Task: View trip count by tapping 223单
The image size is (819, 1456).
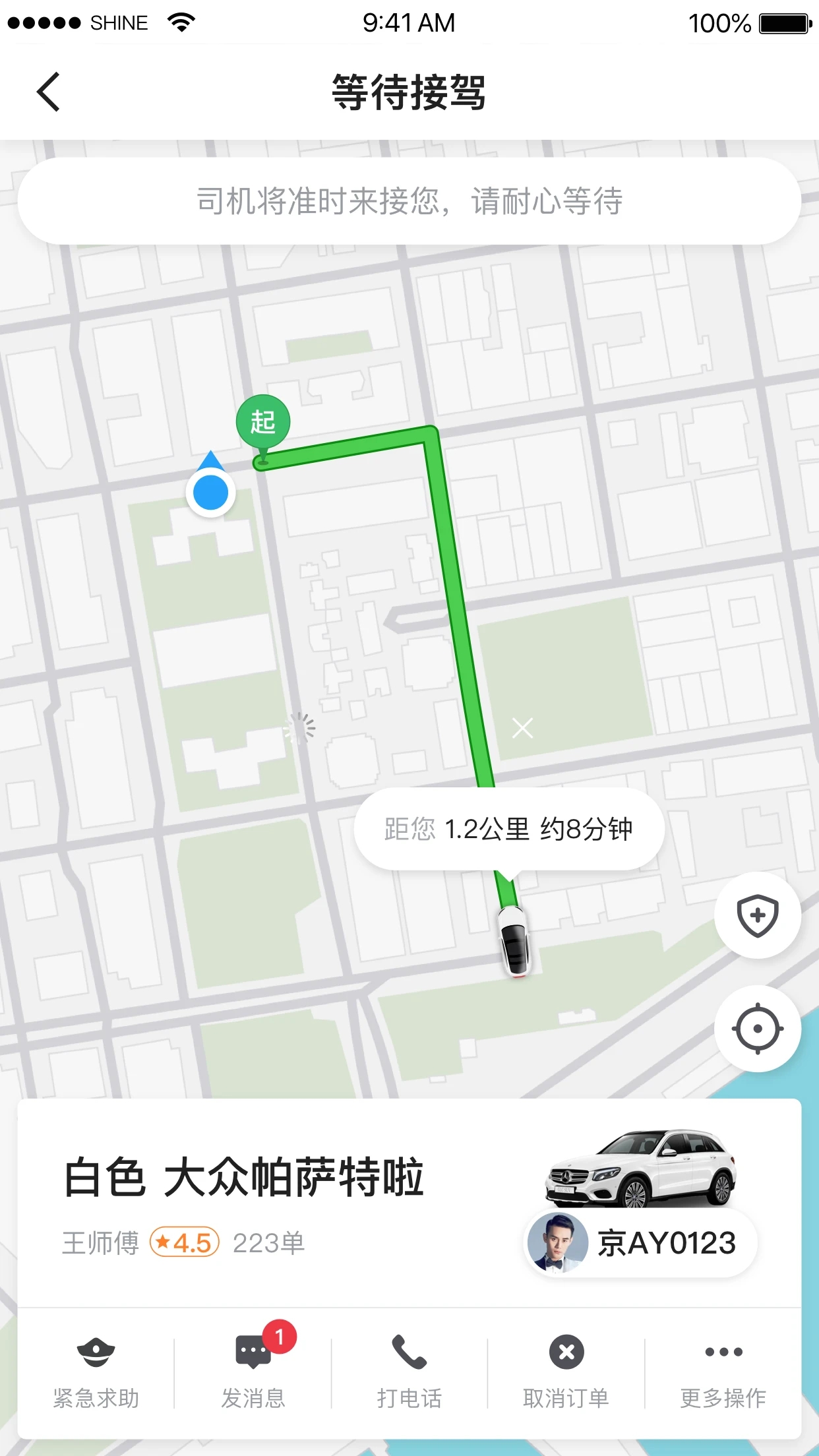Action: click(269, 1242)
